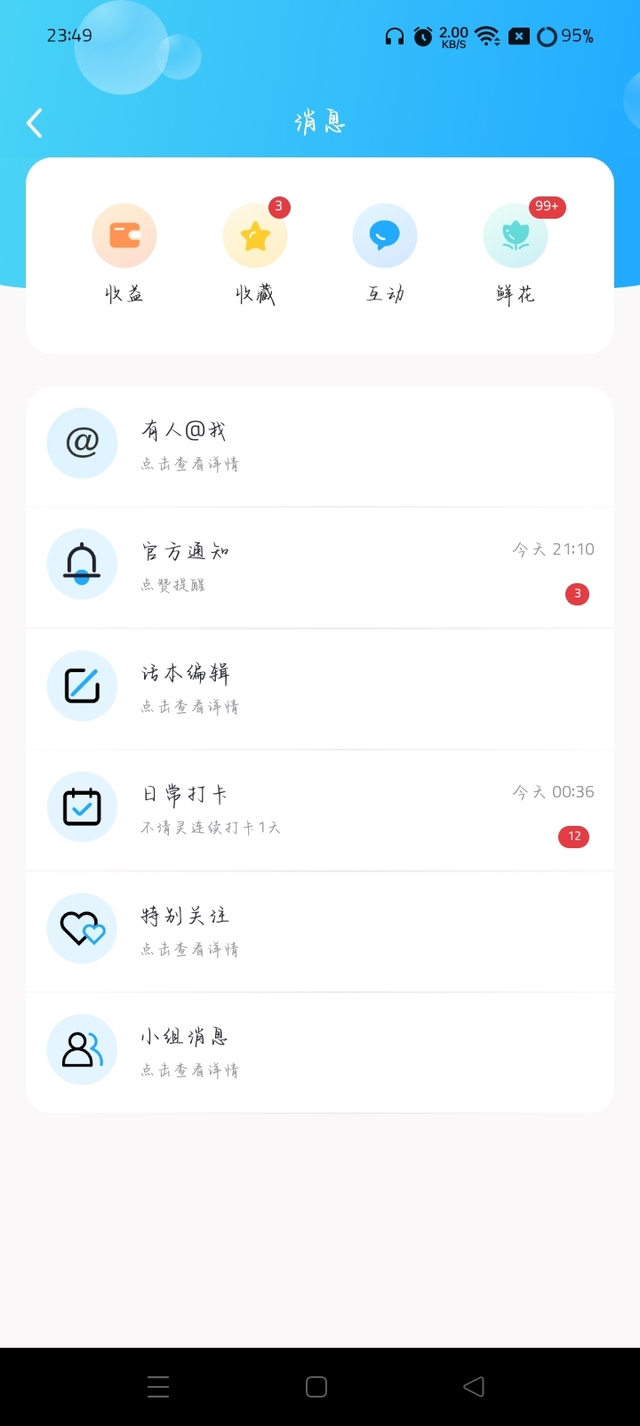Open 小组消息 group messages
Image resolution: width=640 pixels, height=1426 pixels.
click(320, 1051)
